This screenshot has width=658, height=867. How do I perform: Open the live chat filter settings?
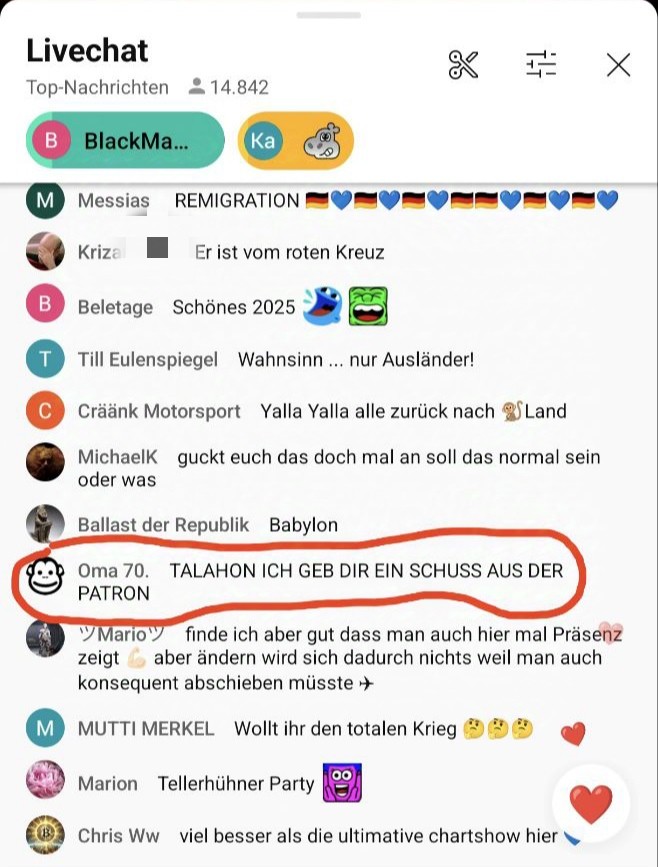click(x=541, y=65)
